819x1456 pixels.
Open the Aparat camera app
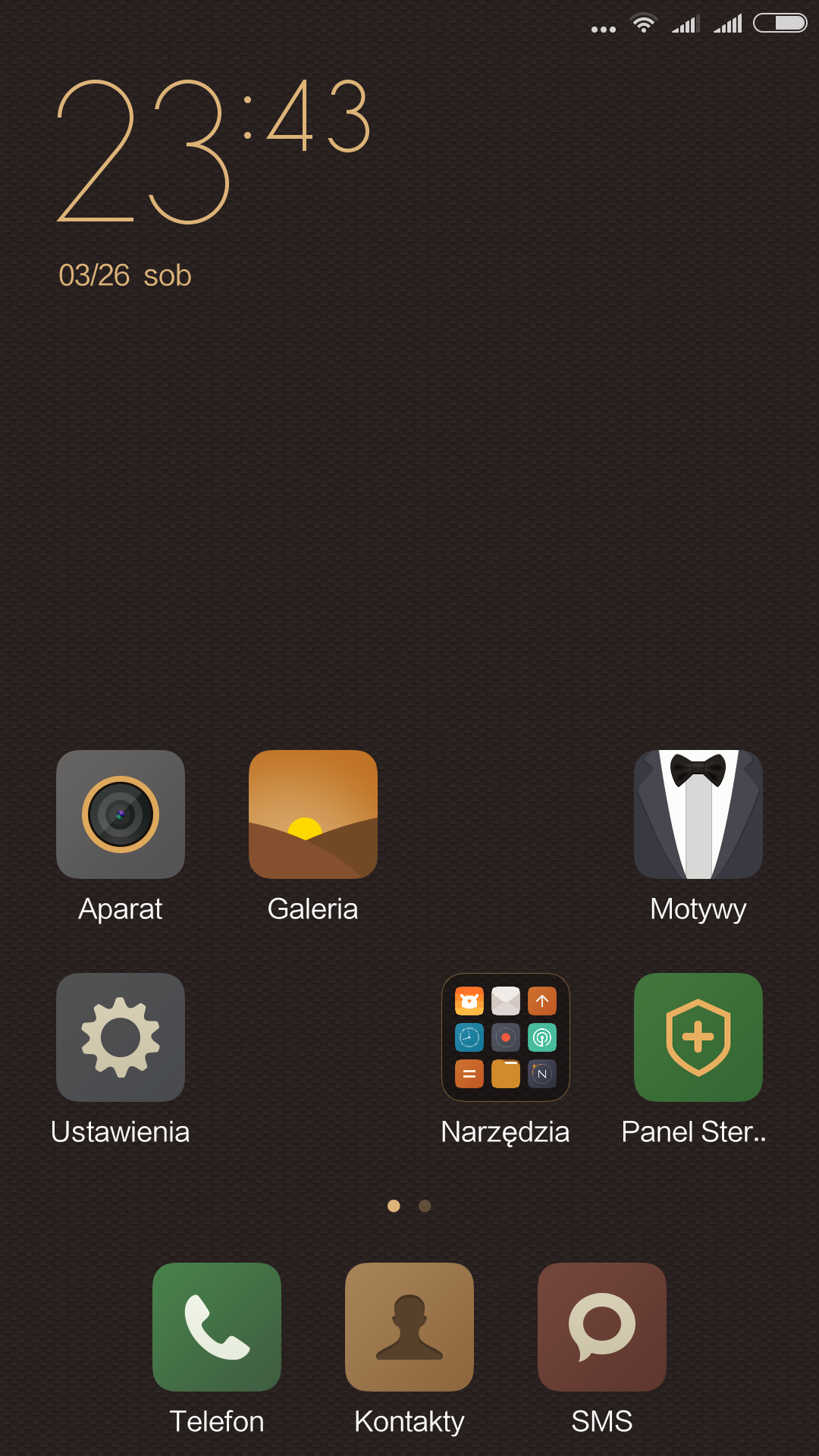pos(121,814)
